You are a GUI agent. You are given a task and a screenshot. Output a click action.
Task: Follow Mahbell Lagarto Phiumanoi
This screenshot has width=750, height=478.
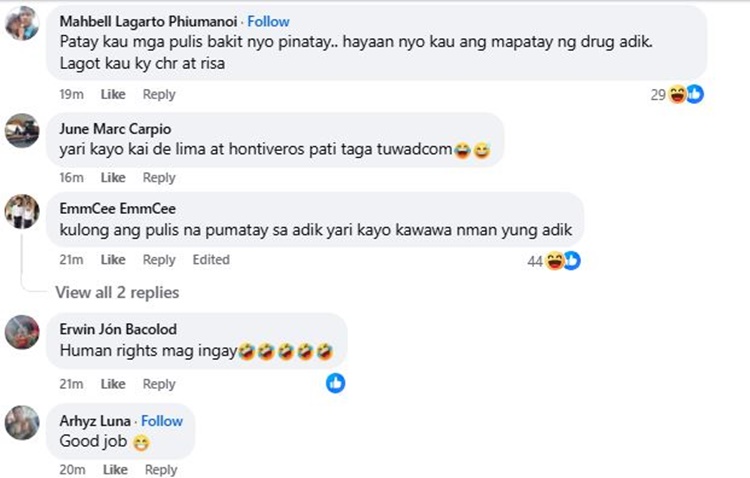[268, 21]
